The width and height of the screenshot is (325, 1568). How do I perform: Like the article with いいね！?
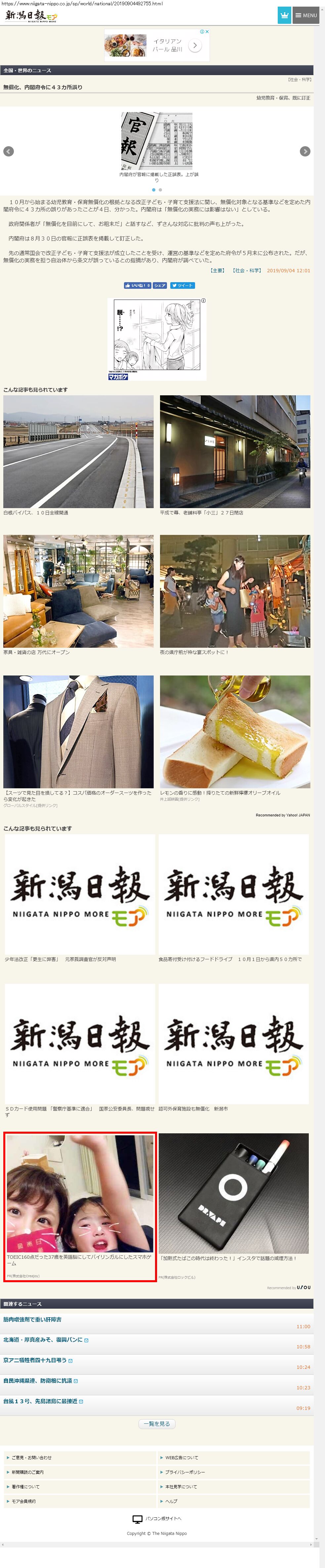pyautogui.click(x=137, y=285)
